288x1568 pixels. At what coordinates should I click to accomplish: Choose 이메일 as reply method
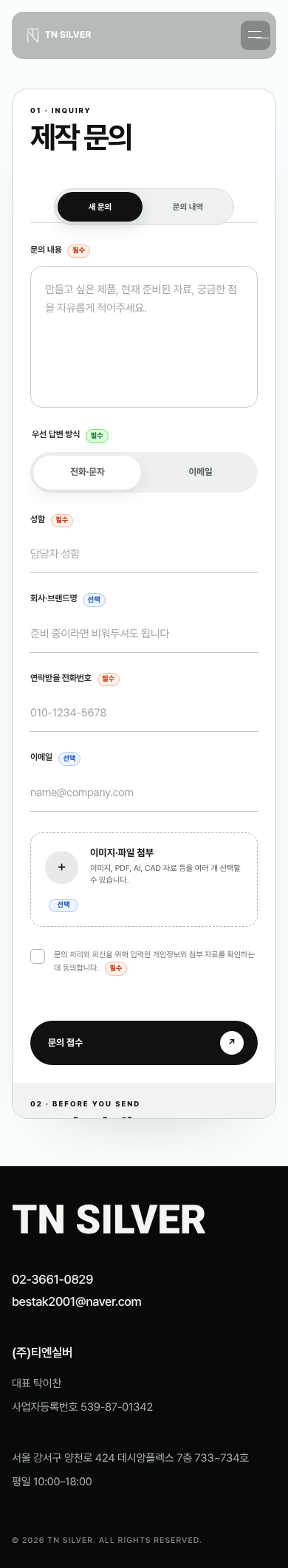[200, 472]
